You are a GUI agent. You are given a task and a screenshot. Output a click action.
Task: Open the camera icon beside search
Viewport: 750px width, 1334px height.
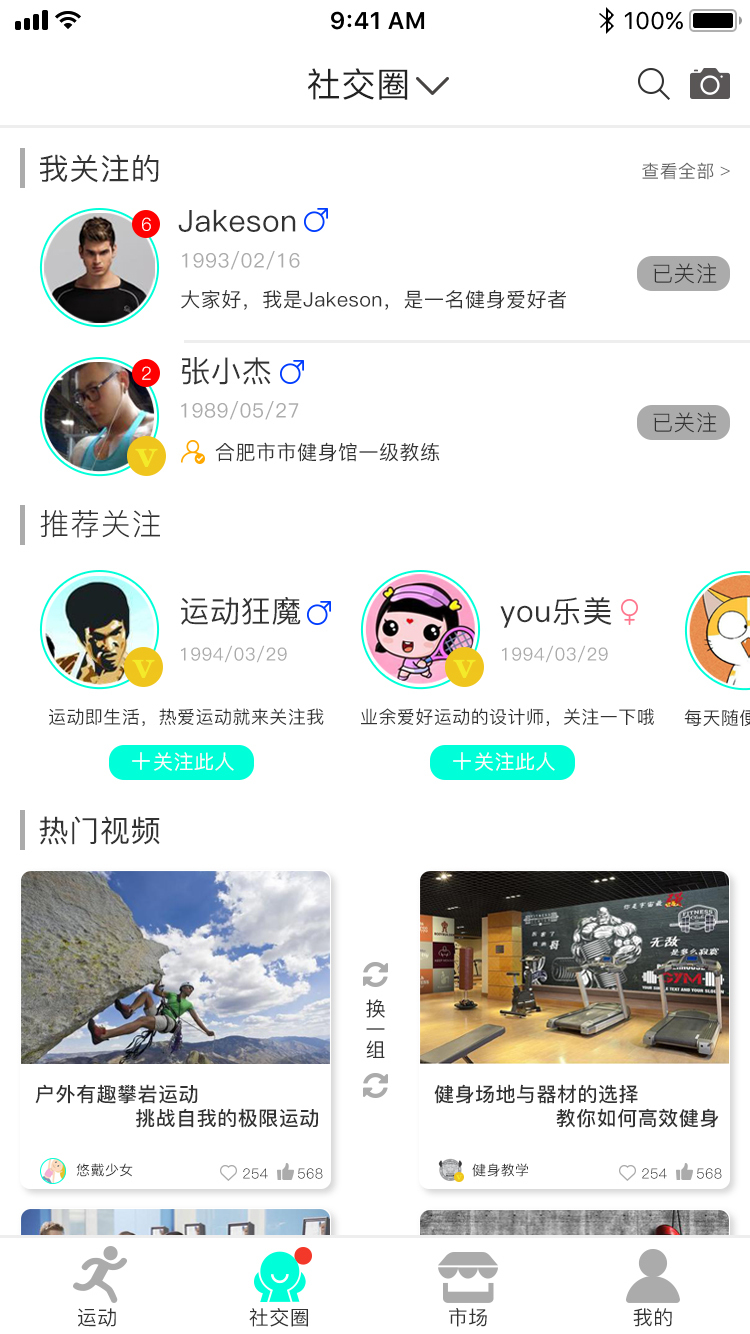[x=709, y=84]
